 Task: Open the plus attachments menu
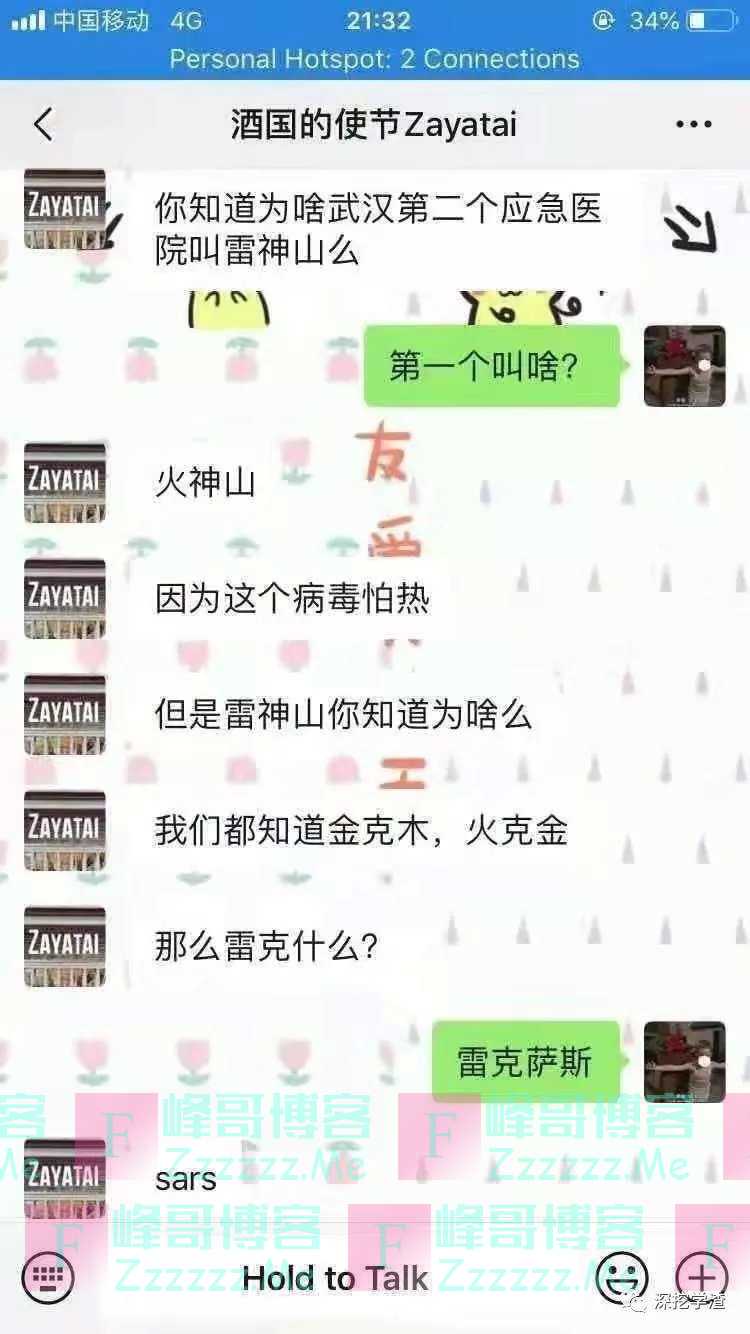pyautogui.click(x=701, y=1277)
